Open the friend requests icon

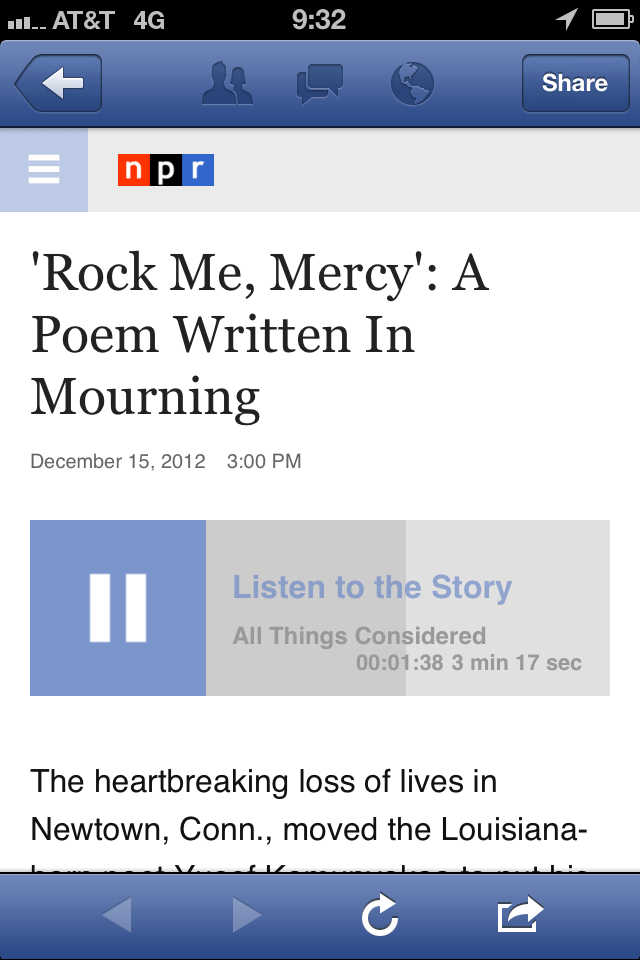(229, 84)
